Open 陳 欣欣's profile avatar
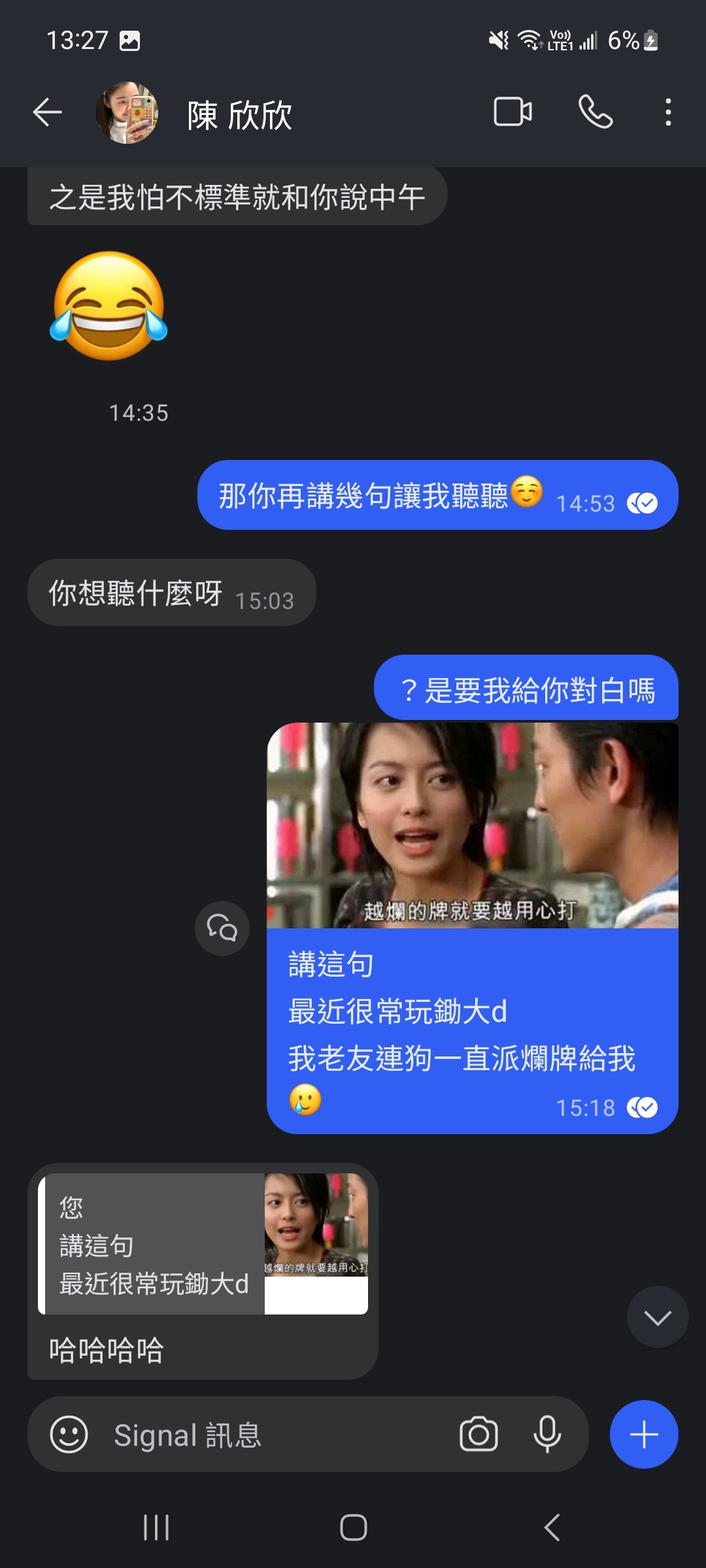The image size is (706, 1568). pos(127,112)
